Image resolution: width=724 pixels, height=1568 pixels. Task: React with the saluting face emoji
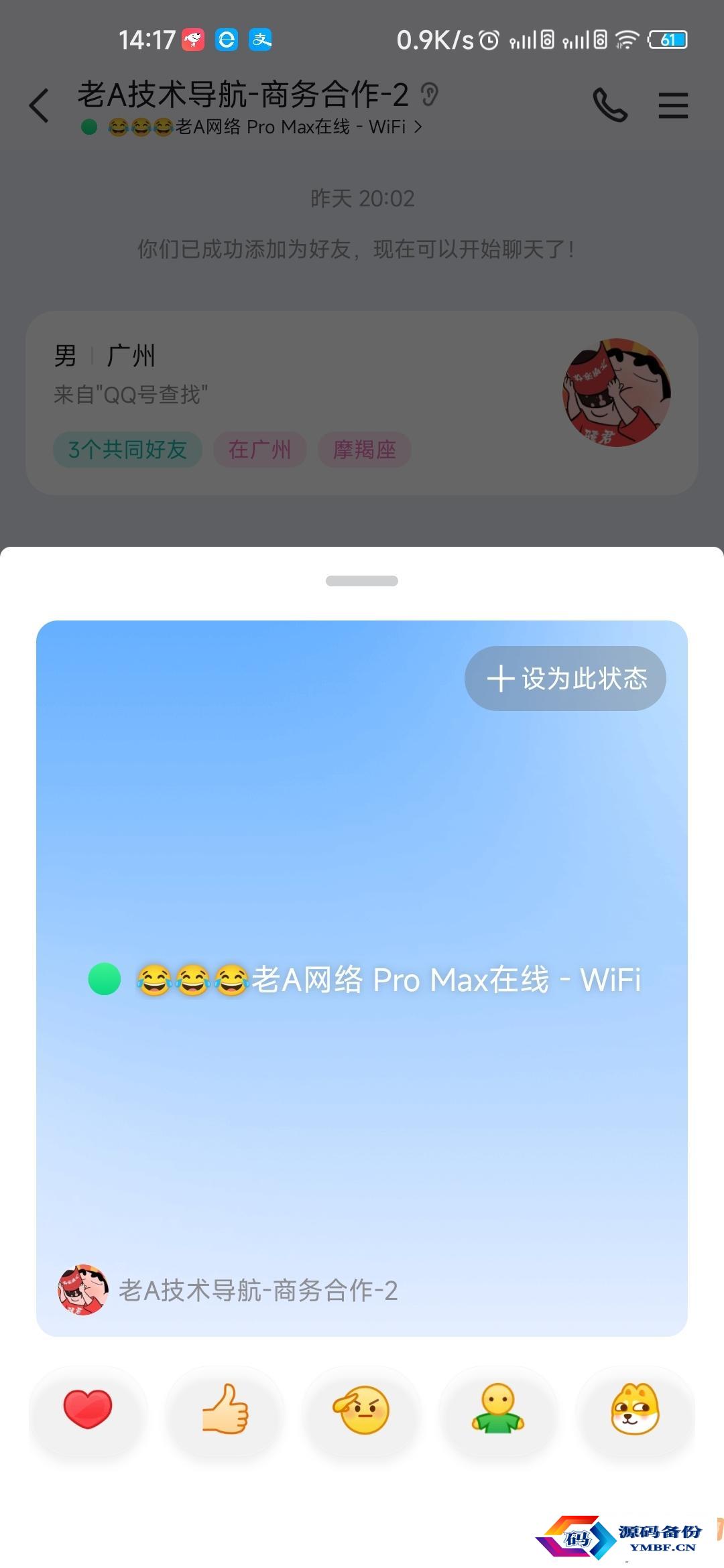(x=364, y=1409)
